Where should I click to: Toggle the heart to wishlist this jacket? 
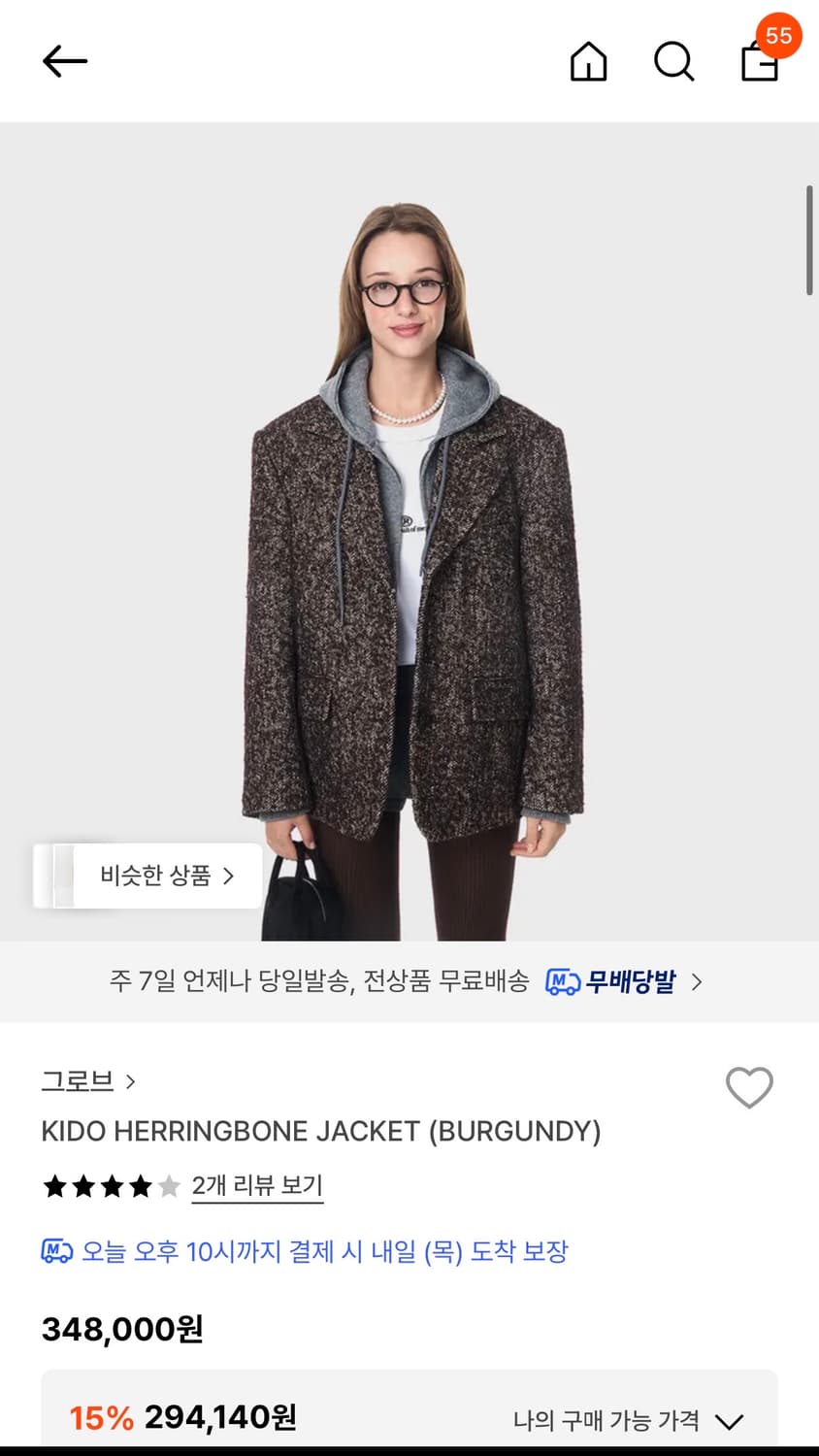pos(749,1088)
